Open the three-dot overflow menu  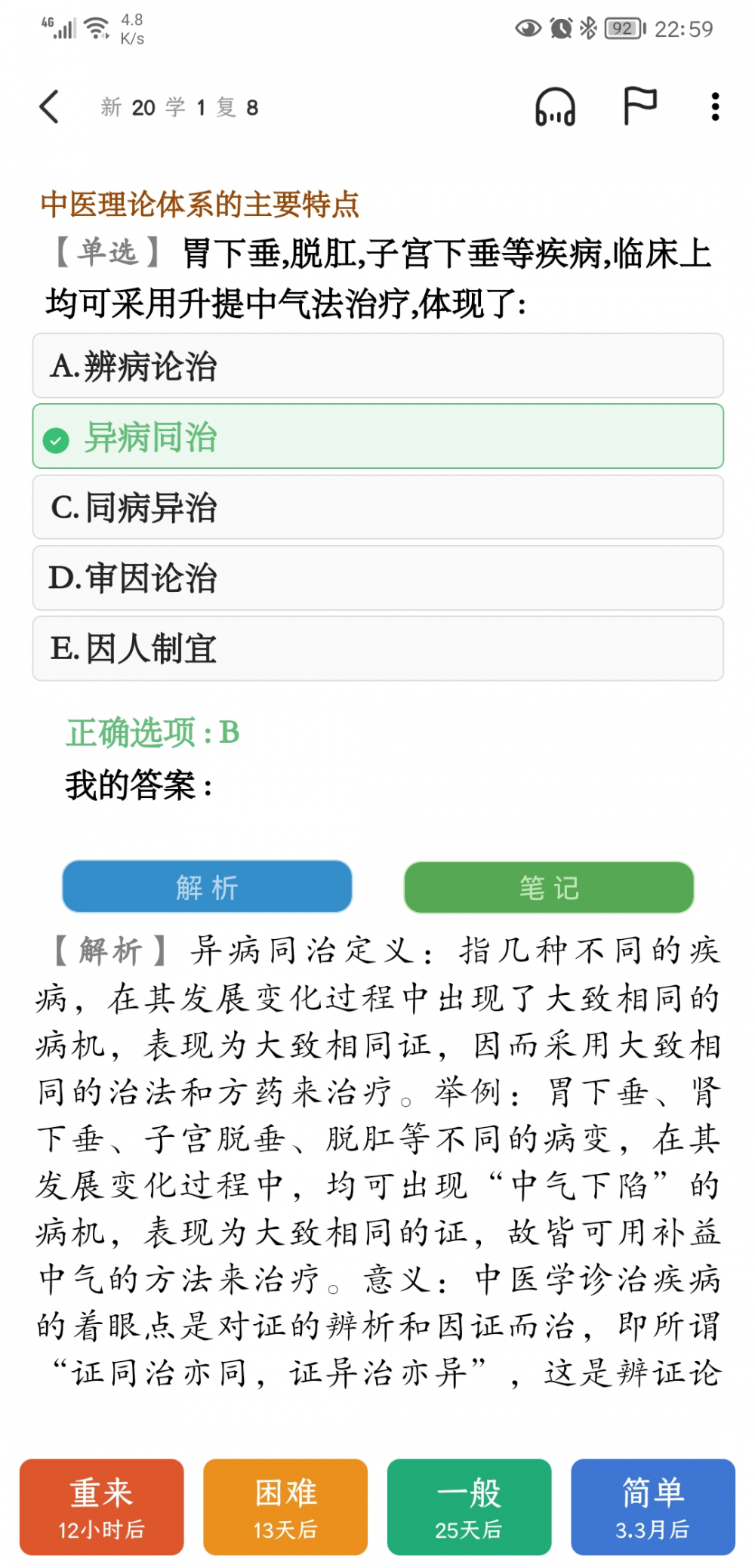click(x=715, y=106)
